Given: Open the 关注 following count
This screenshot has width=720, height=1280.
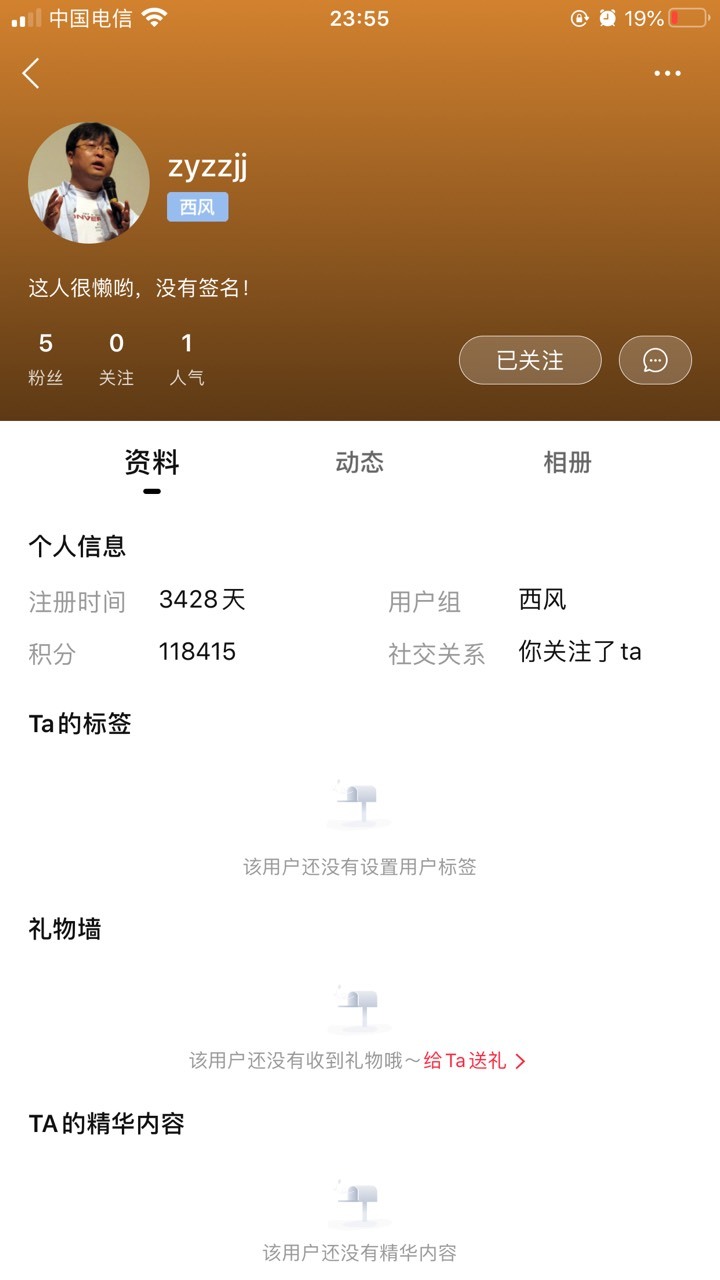Looking at the screenshot, I should point(116,360).
